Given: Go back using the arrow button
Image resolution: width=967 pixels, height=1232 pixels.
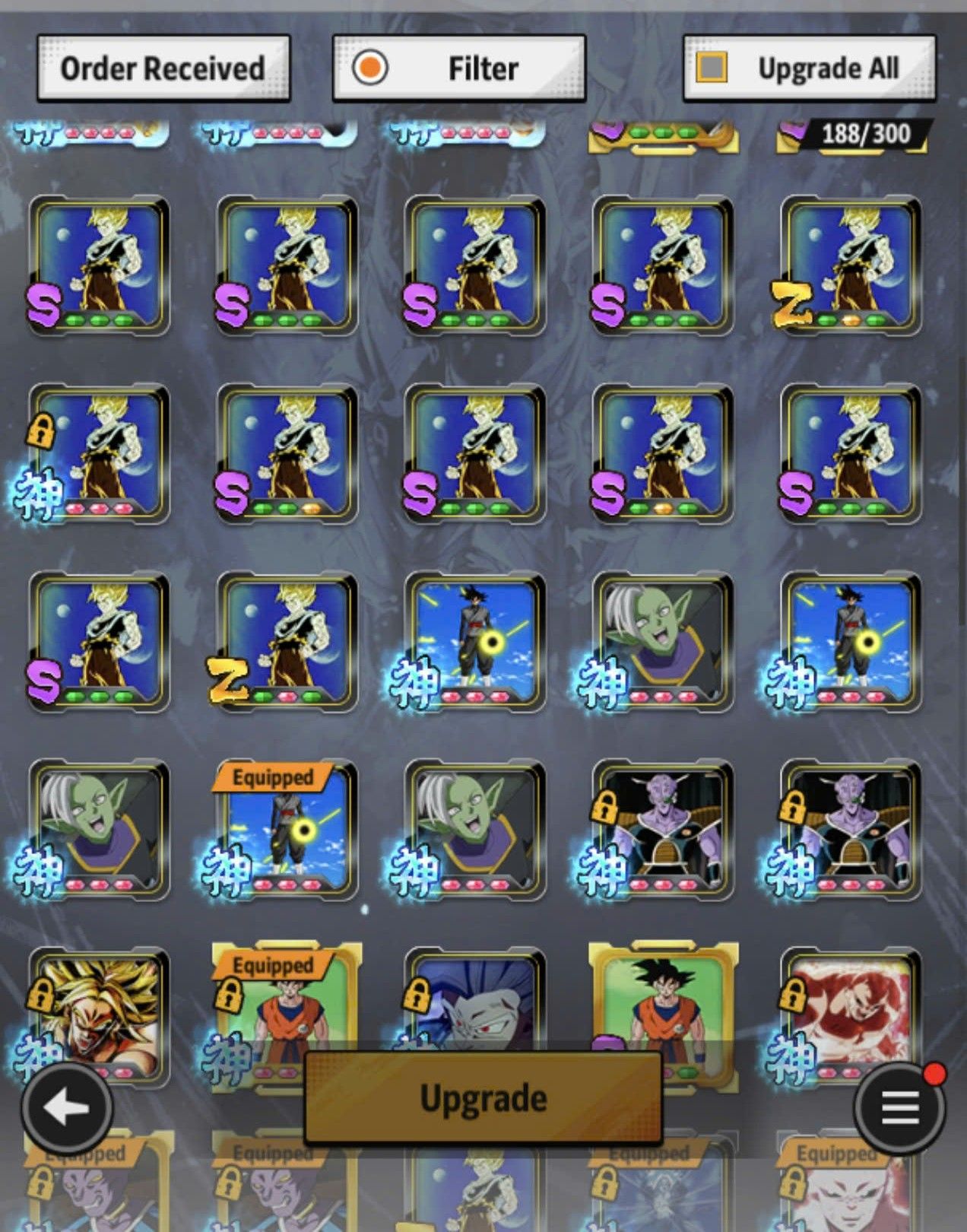Looking at the screenshot, I should click(x=67, y=1108).
